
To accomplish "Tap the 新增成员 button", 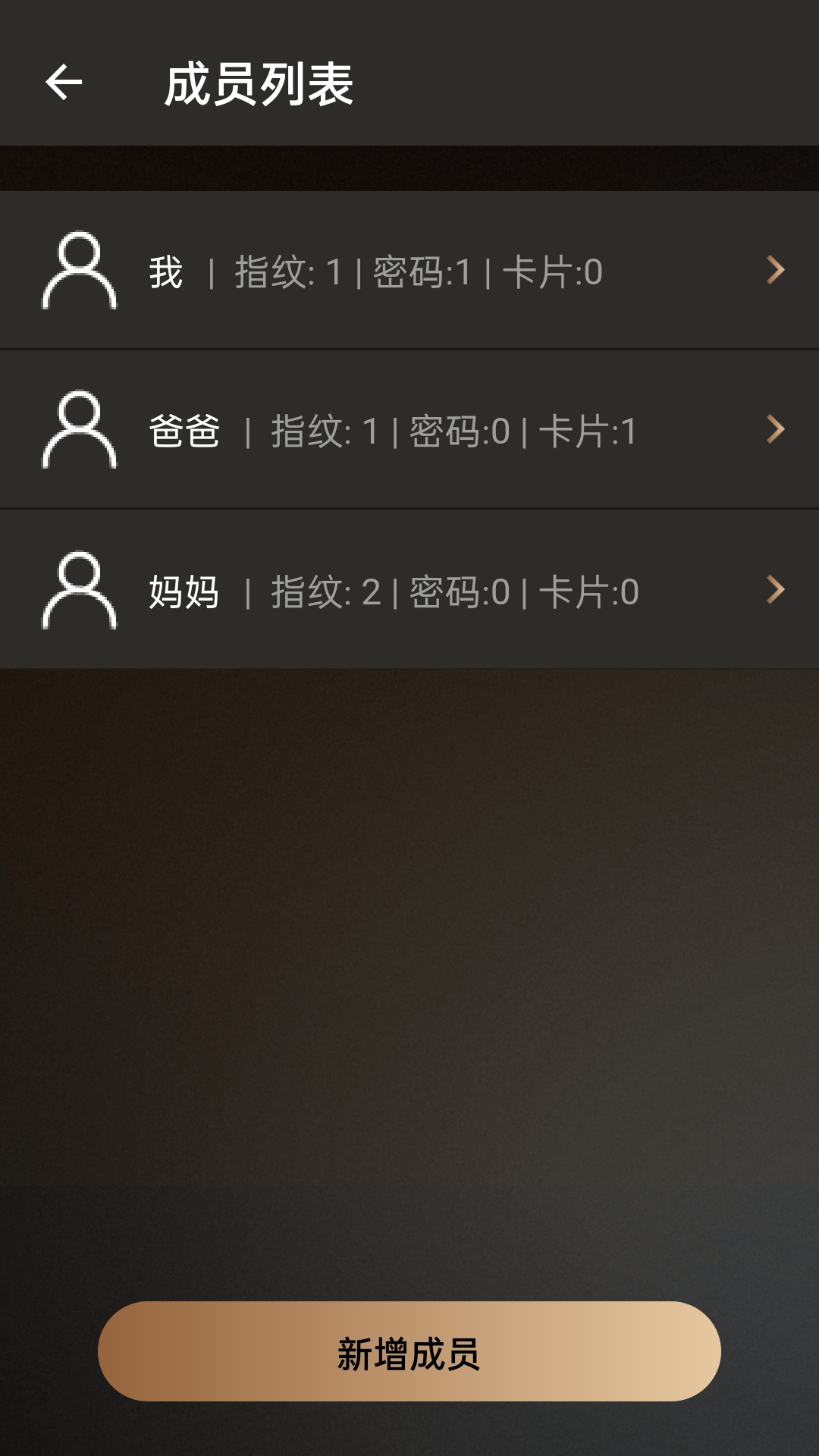I will (x=409, y=1351).
